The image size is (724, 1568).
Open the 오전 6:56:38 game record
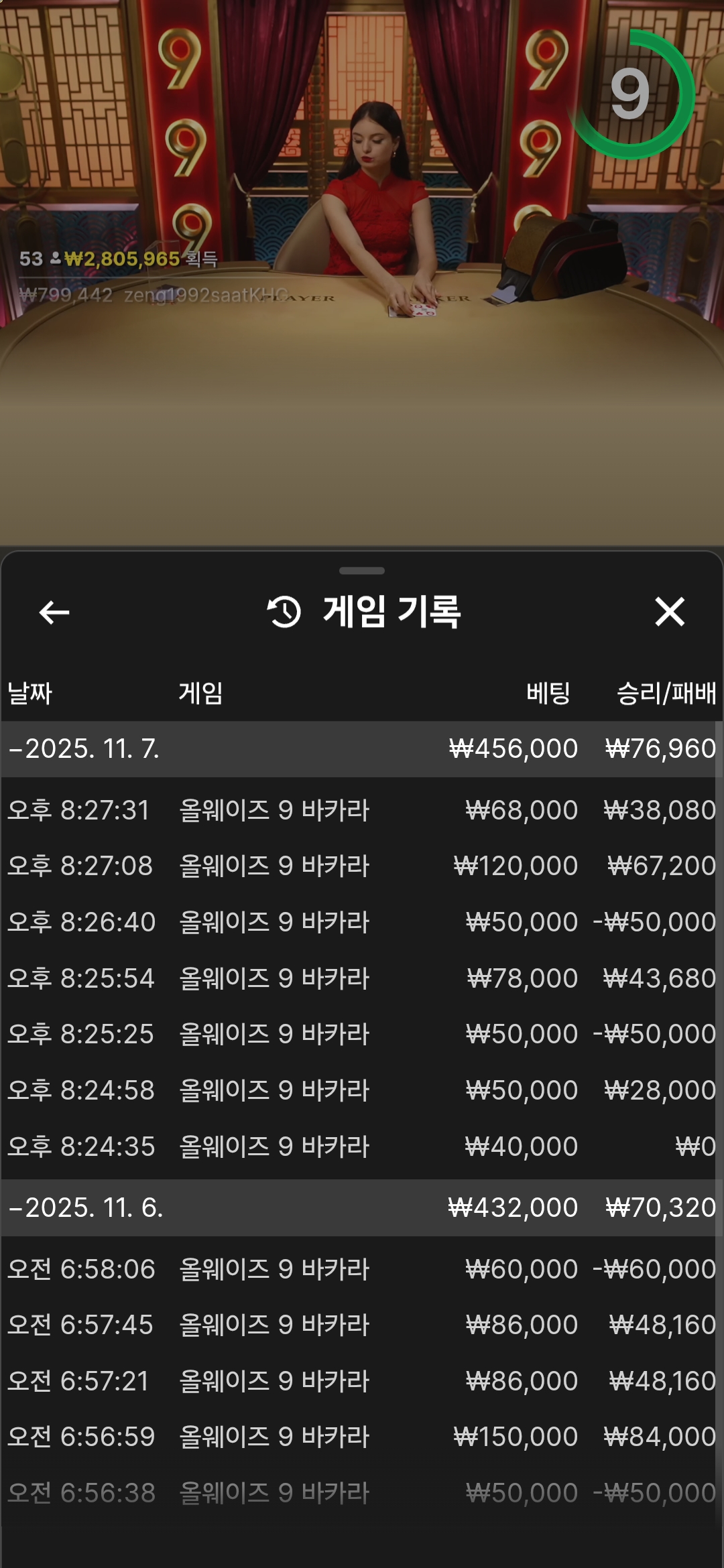coord(361,1493)
